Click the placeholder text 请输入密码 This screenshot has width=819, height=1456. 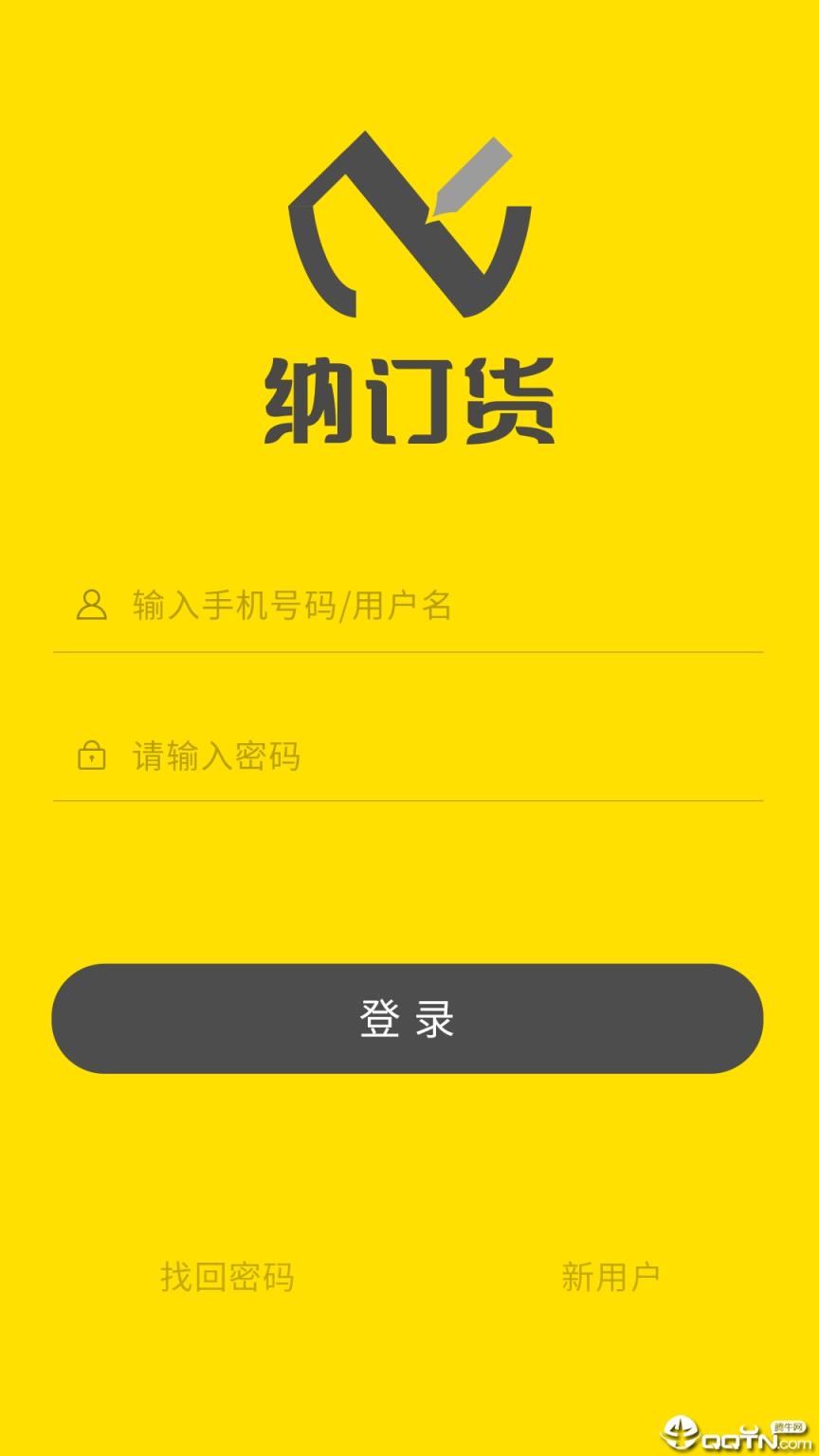(216, 755)
